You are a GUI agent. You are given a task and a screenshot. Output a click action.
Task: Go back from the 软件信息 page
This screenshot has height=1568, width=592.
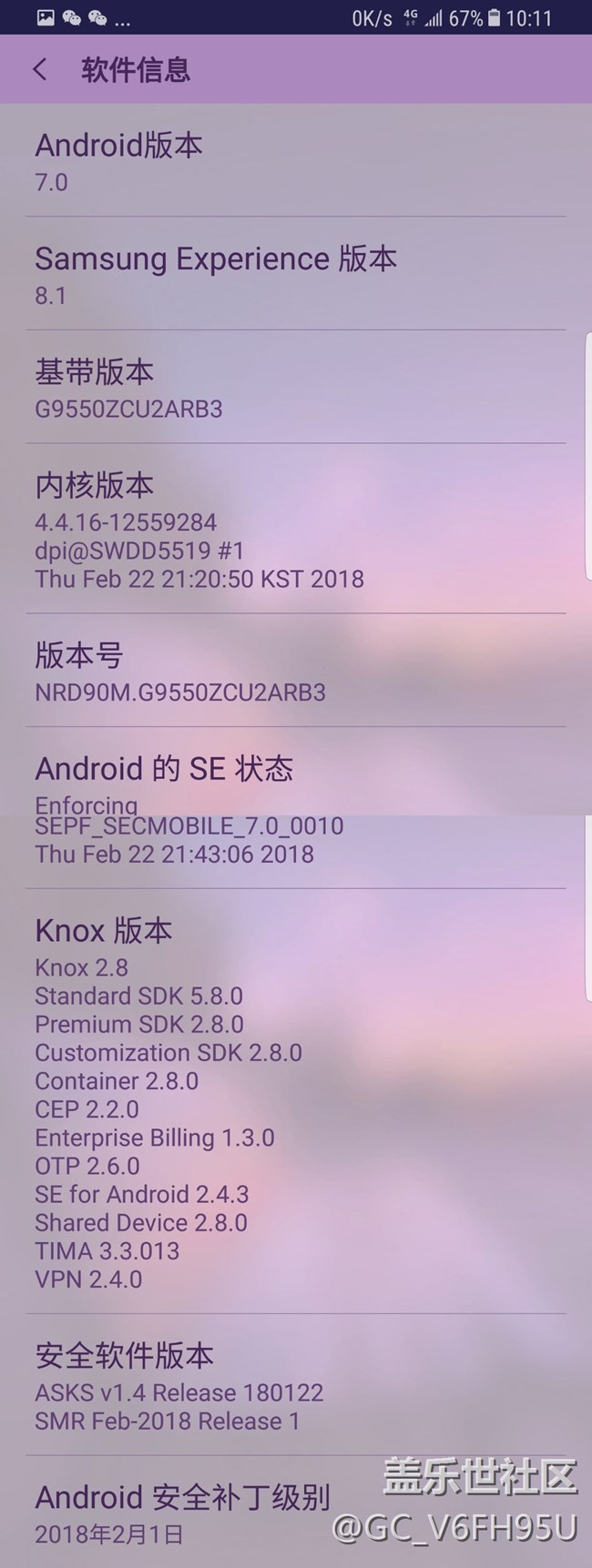[40, 70]
